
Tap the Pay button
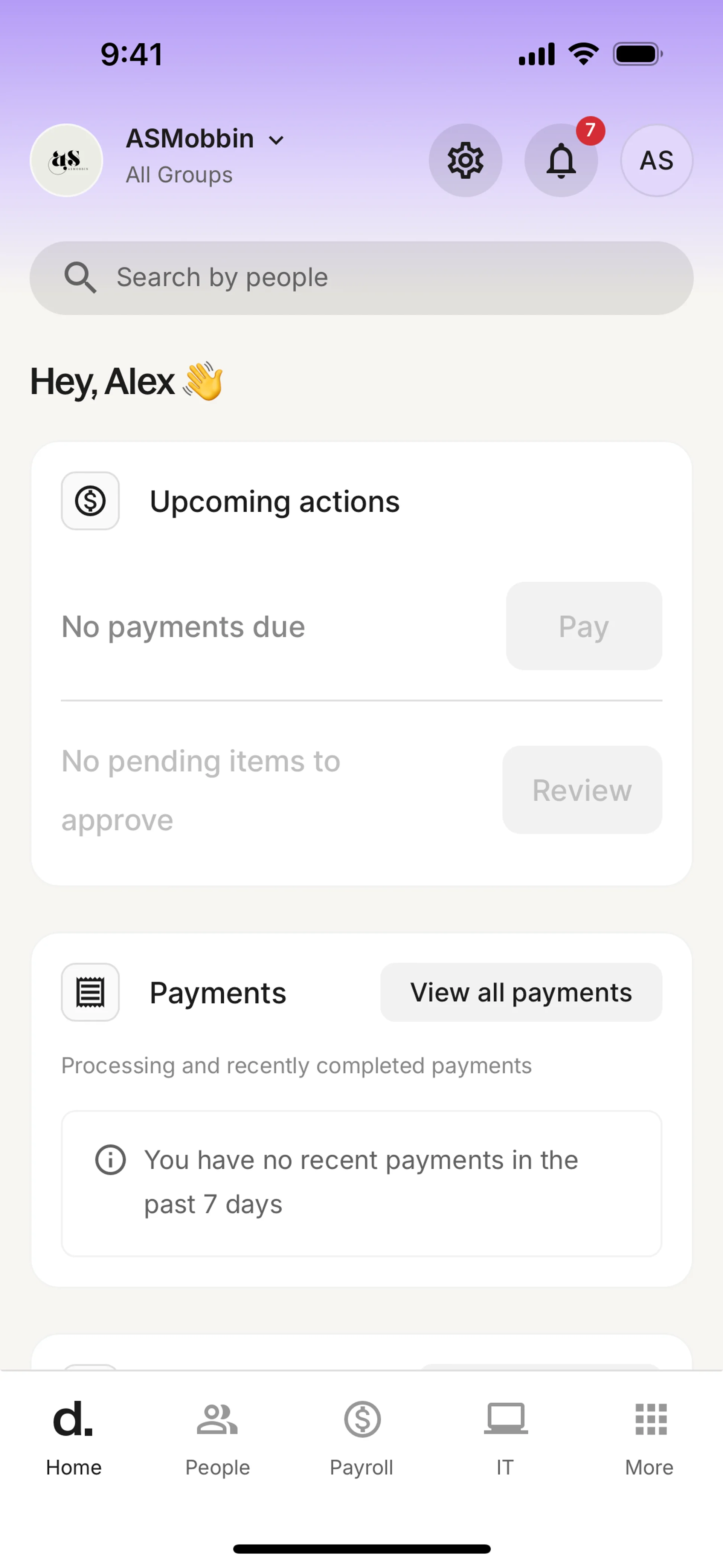tap(584, 627)
